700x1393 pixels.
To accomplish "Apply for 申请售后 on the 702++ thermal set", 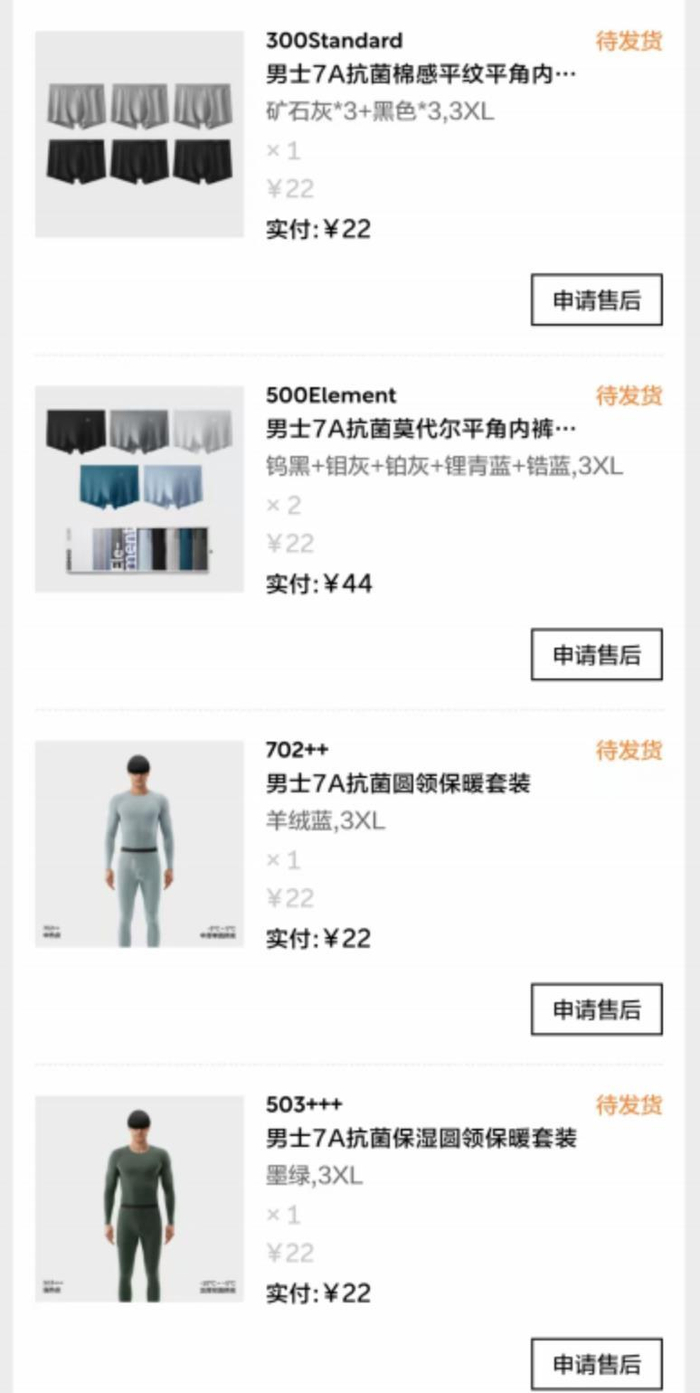I will 596,1009.
